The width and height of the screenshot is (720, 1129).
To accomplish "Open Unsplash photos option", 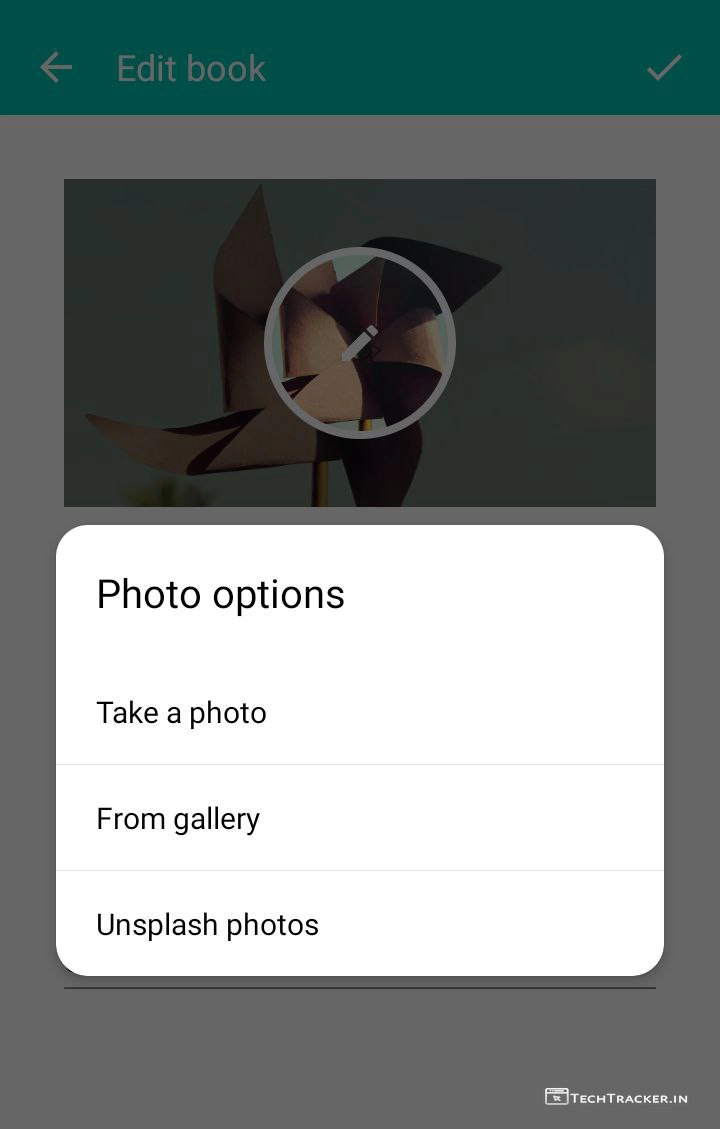I will (207, 925).
